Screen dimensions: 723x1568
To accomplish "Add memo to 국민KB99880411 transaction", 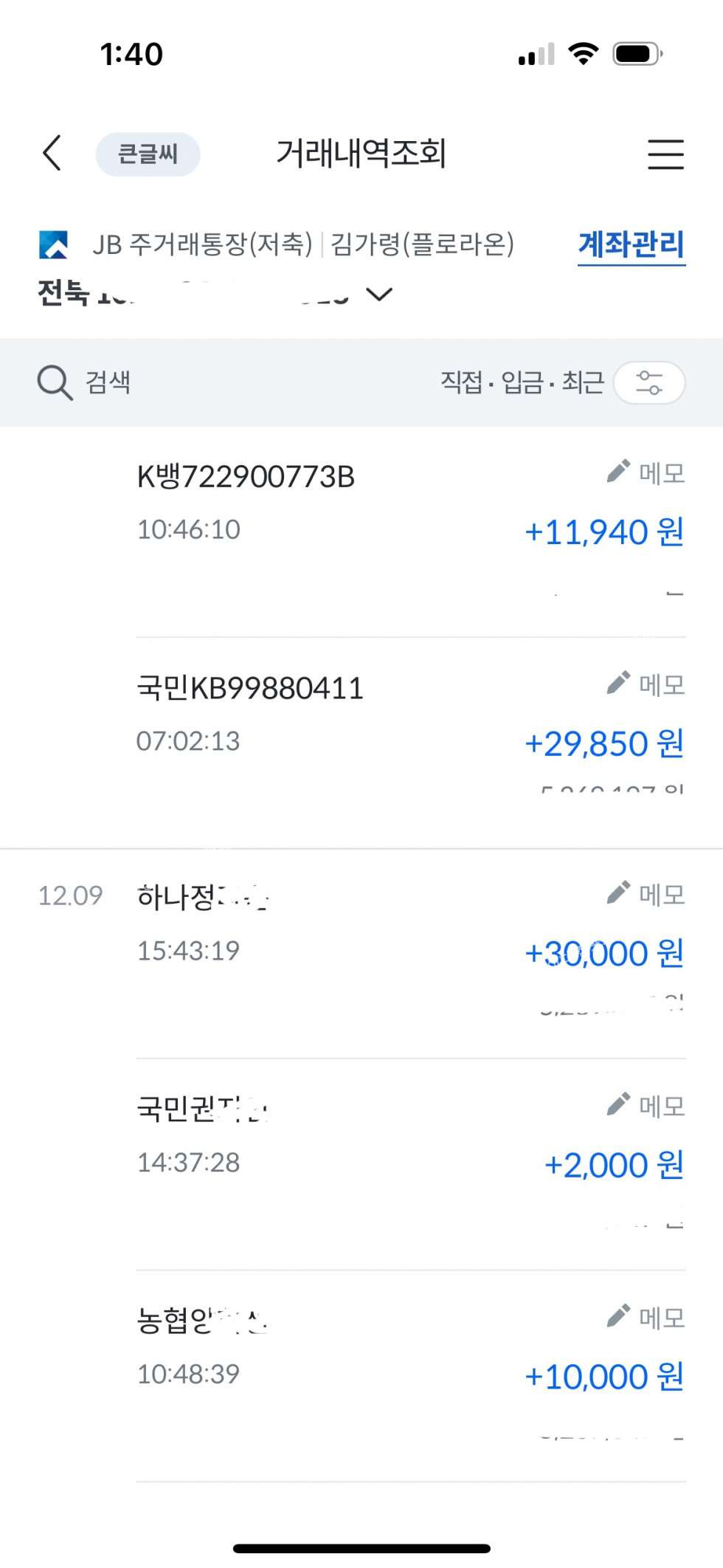I will tap(646, 684).
